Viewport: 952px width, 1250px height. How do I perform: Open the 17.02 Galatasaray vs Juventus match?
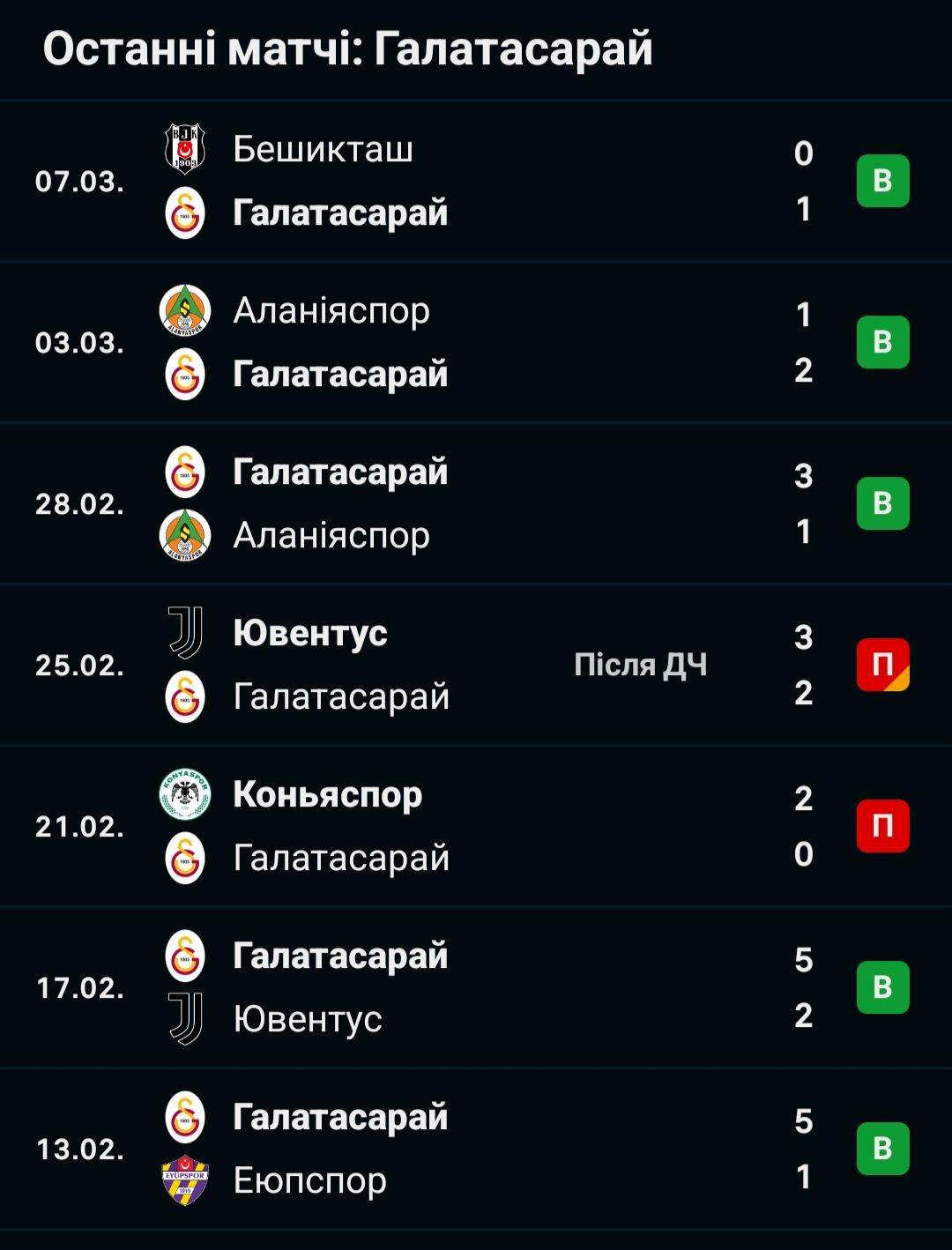click(476, 988)
